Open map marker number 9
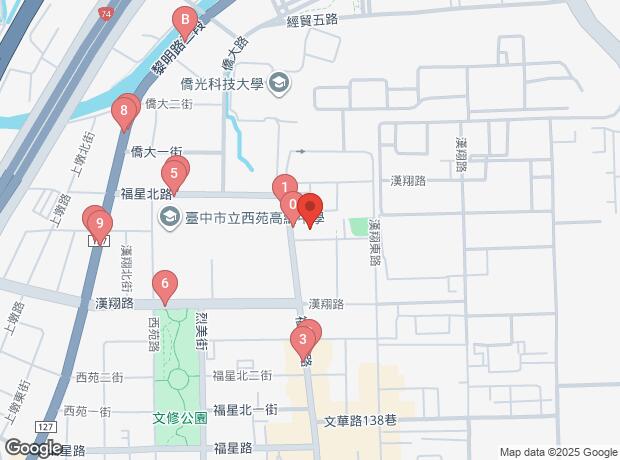The width and height of the screenshot is (620, 460). point(100,226)
